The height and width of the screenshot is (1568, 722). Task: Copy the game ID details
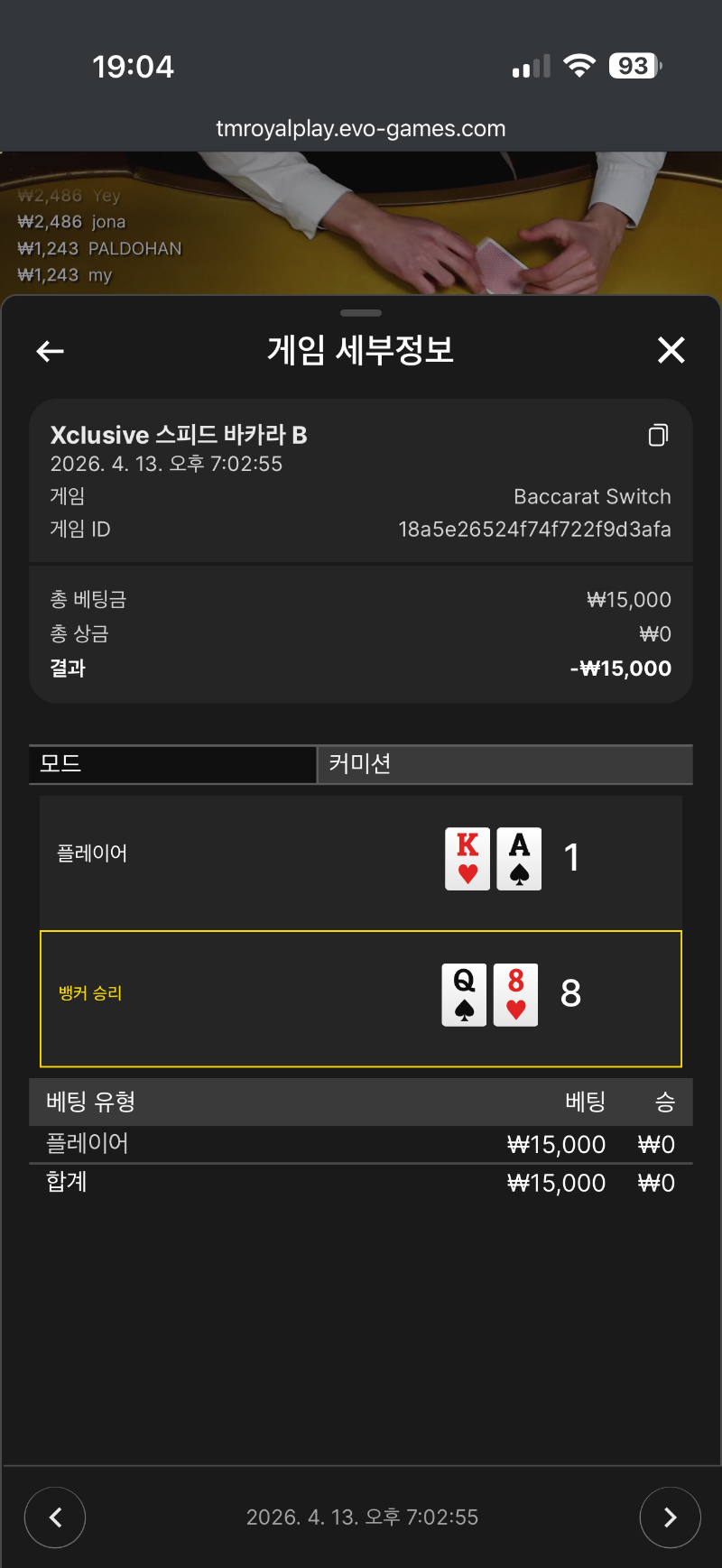pyautogui.click(x=658, y=436)
